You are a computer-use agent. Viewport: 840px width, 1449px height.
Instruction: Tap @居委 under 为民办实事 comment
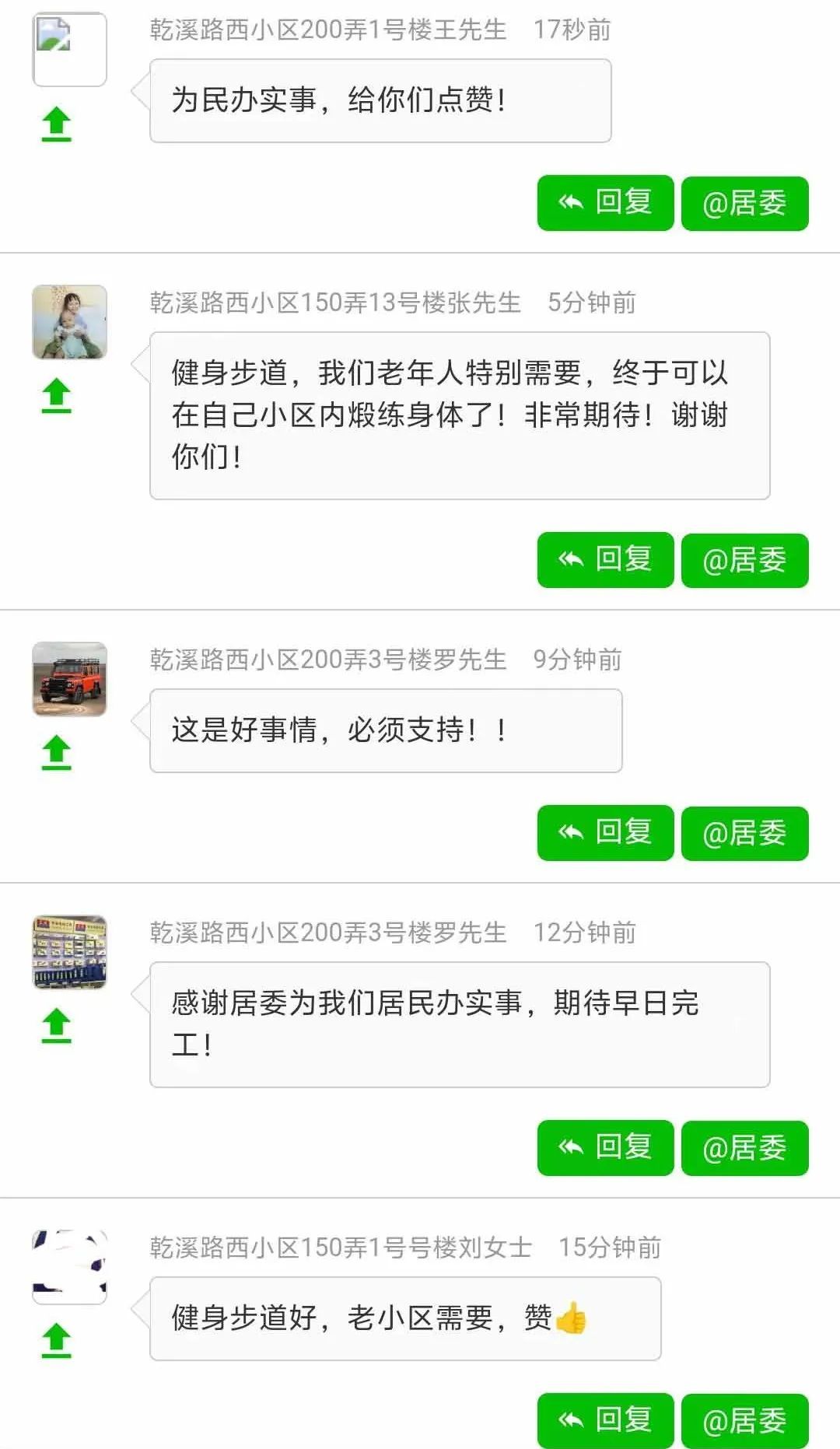pyautogui.click(x=744, y=204)
